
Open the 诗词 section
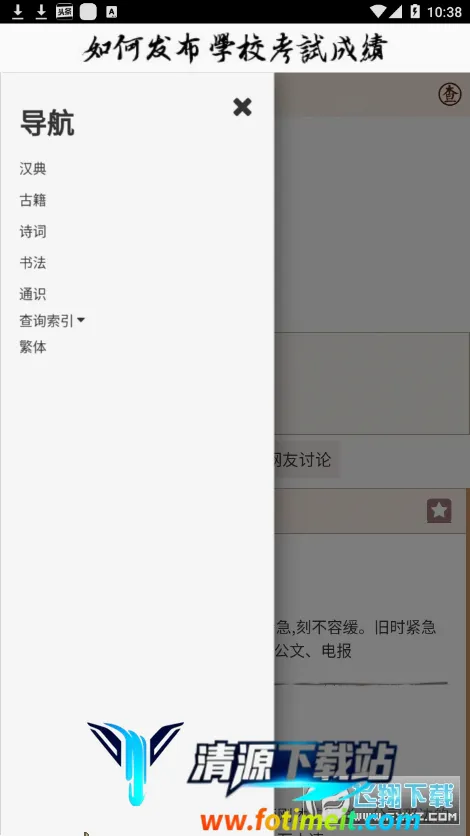click(x=33, y=232)
